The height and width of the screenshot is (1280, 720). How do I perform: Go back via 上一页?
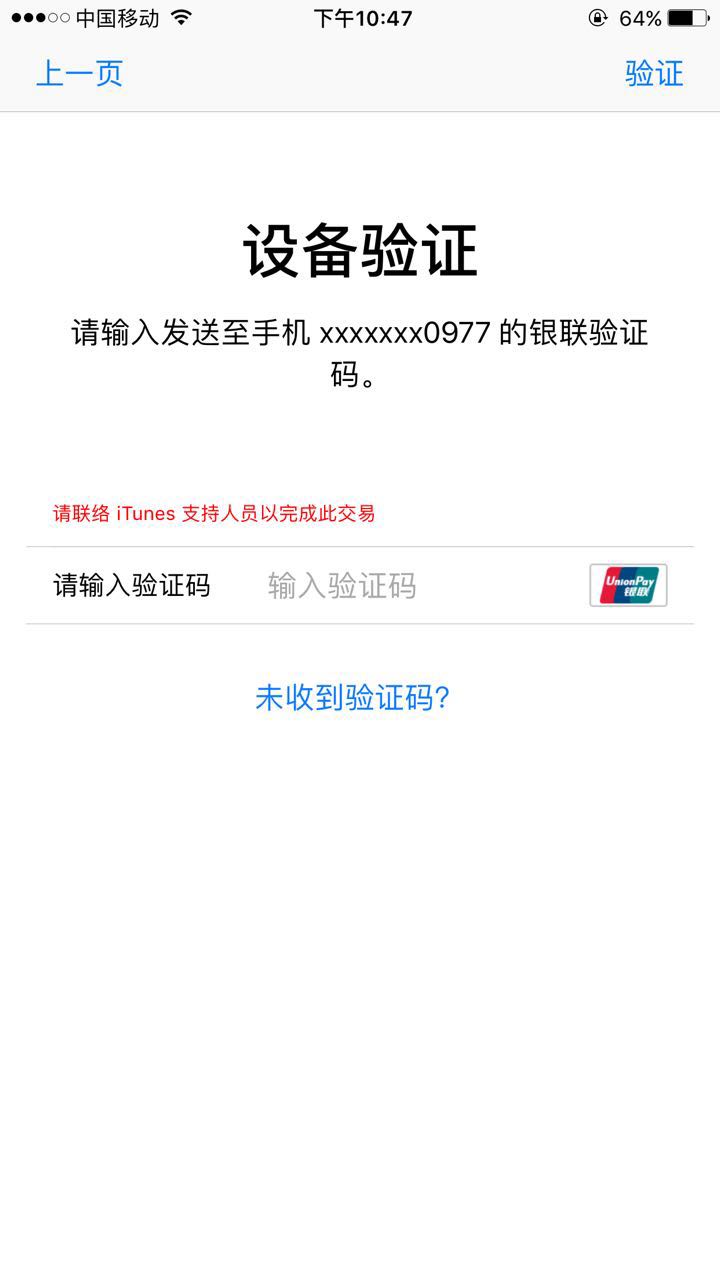tap(79, 73)
